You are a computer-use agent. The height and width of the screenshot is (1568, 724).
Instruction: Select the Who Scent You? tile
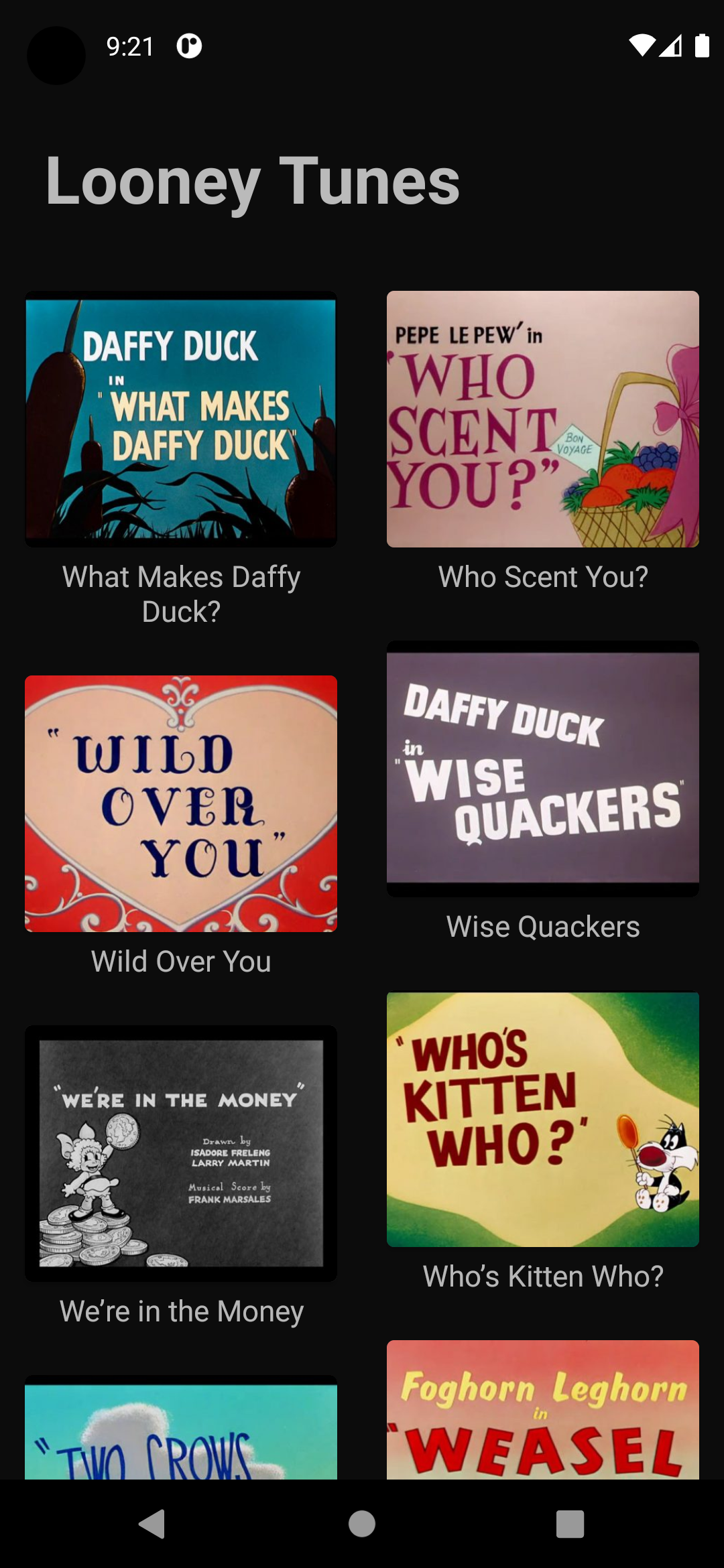pyautogui.click(x=542, y=419)
